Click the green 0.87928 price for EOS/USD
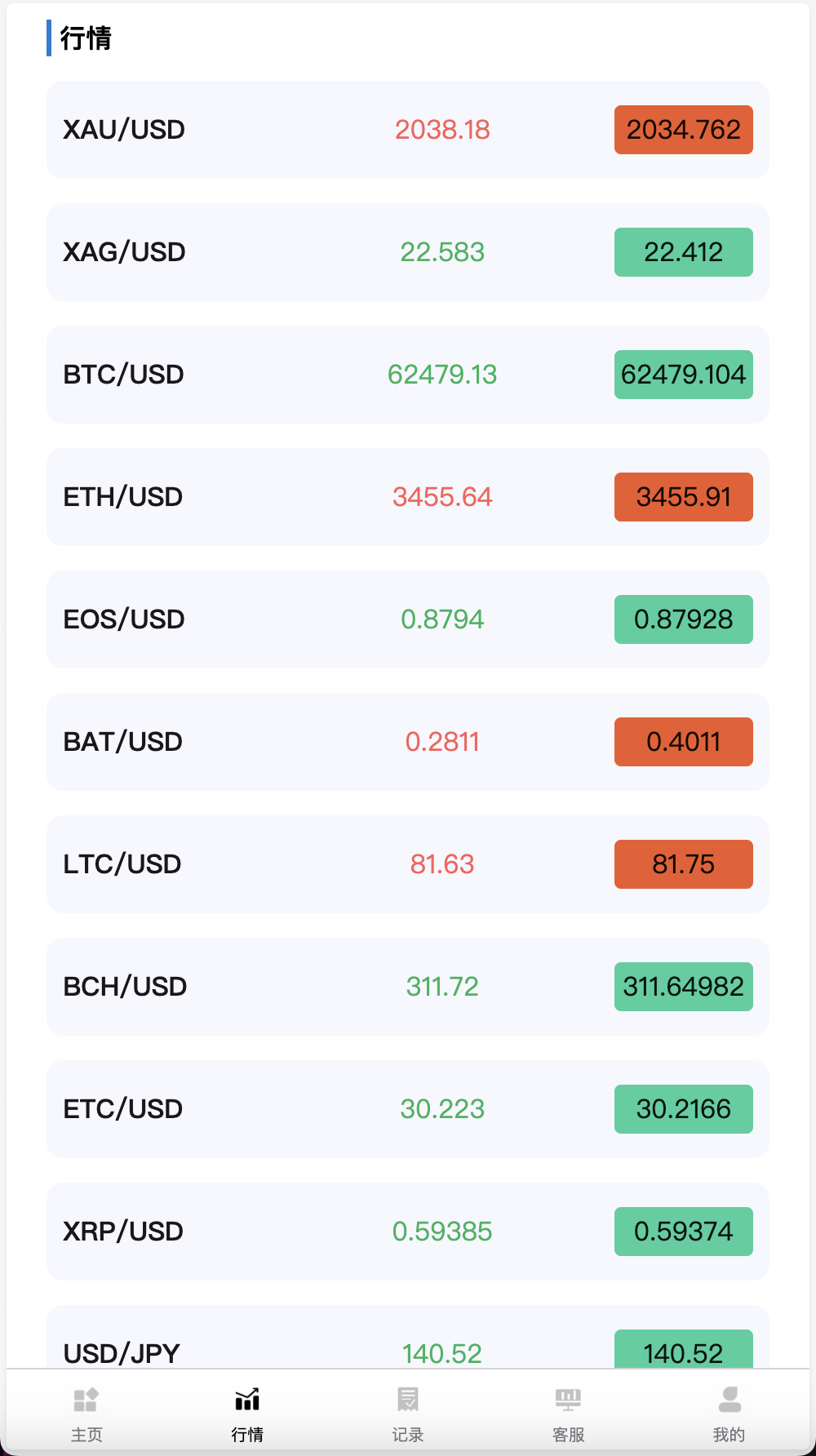Image resolution: width=816 pixels, height=1456 pixels. pyautogui.click(x=683, y=619)
